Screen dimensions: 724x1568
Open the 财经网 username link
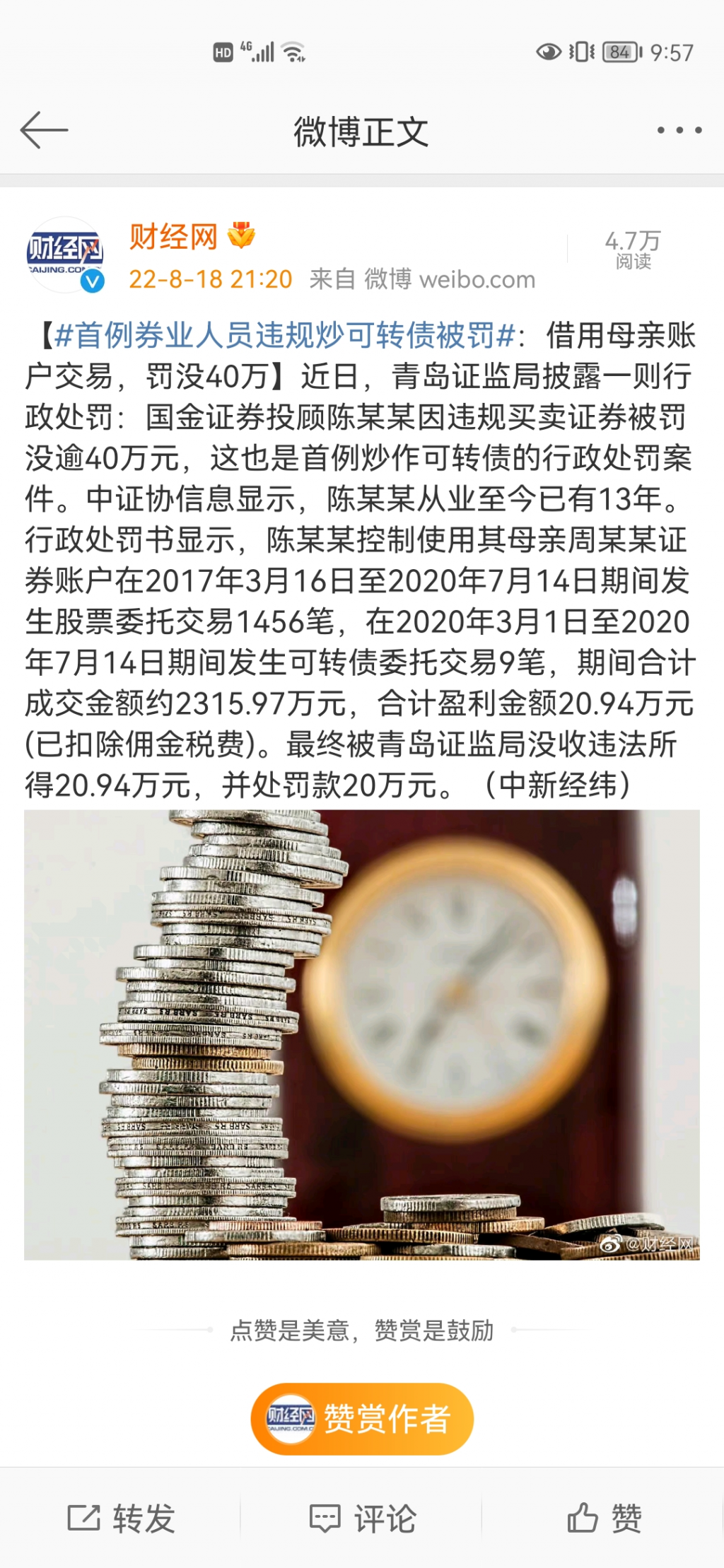pyautogui.click(x=173, y=238)
